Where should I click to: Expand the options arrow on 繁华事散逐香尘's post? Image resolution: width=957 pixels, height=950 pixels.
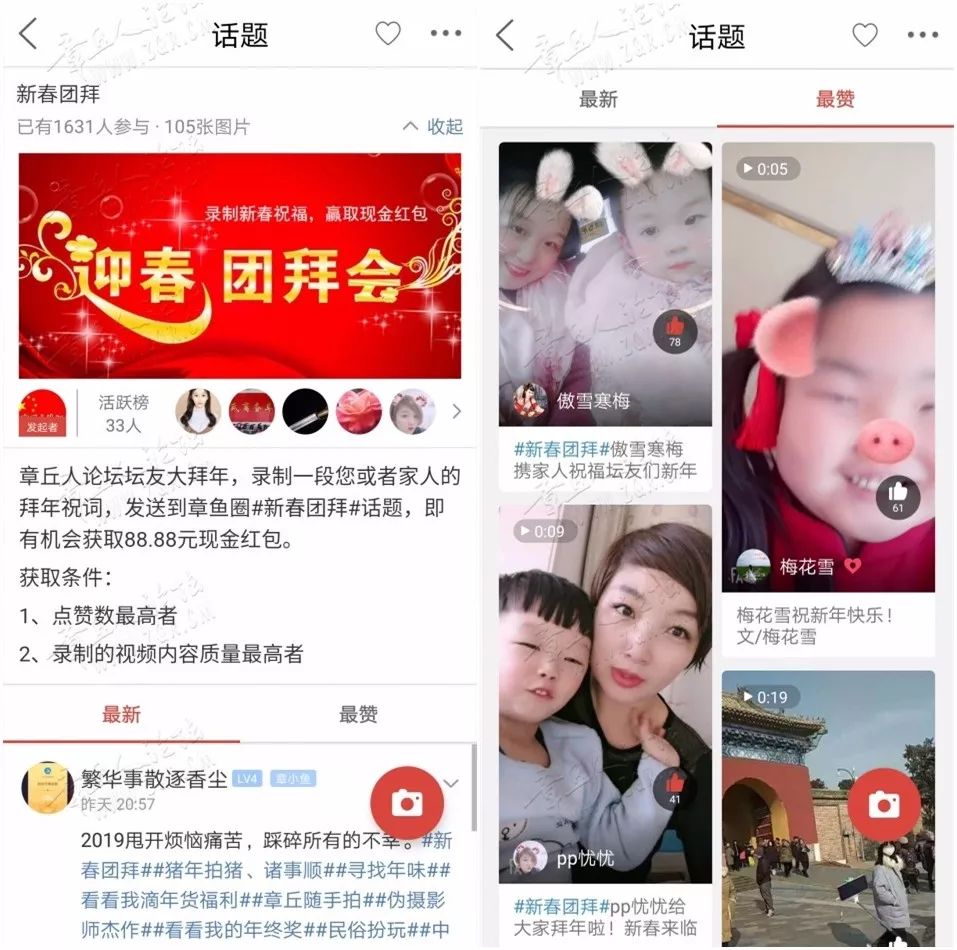[x=451, y=783]
